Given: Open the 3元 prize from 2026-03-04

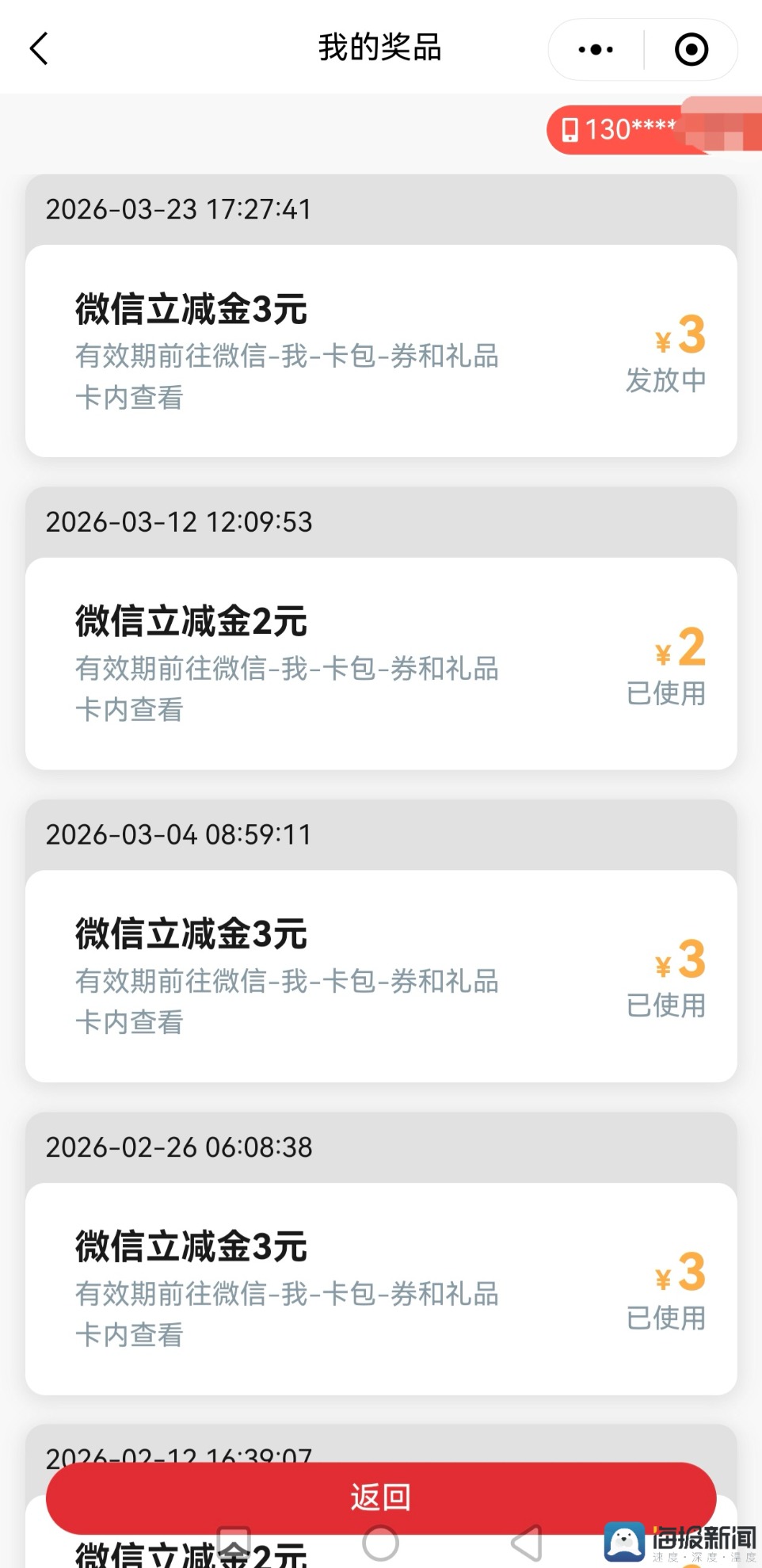Looking at the screenshot, I should (381, 976).
